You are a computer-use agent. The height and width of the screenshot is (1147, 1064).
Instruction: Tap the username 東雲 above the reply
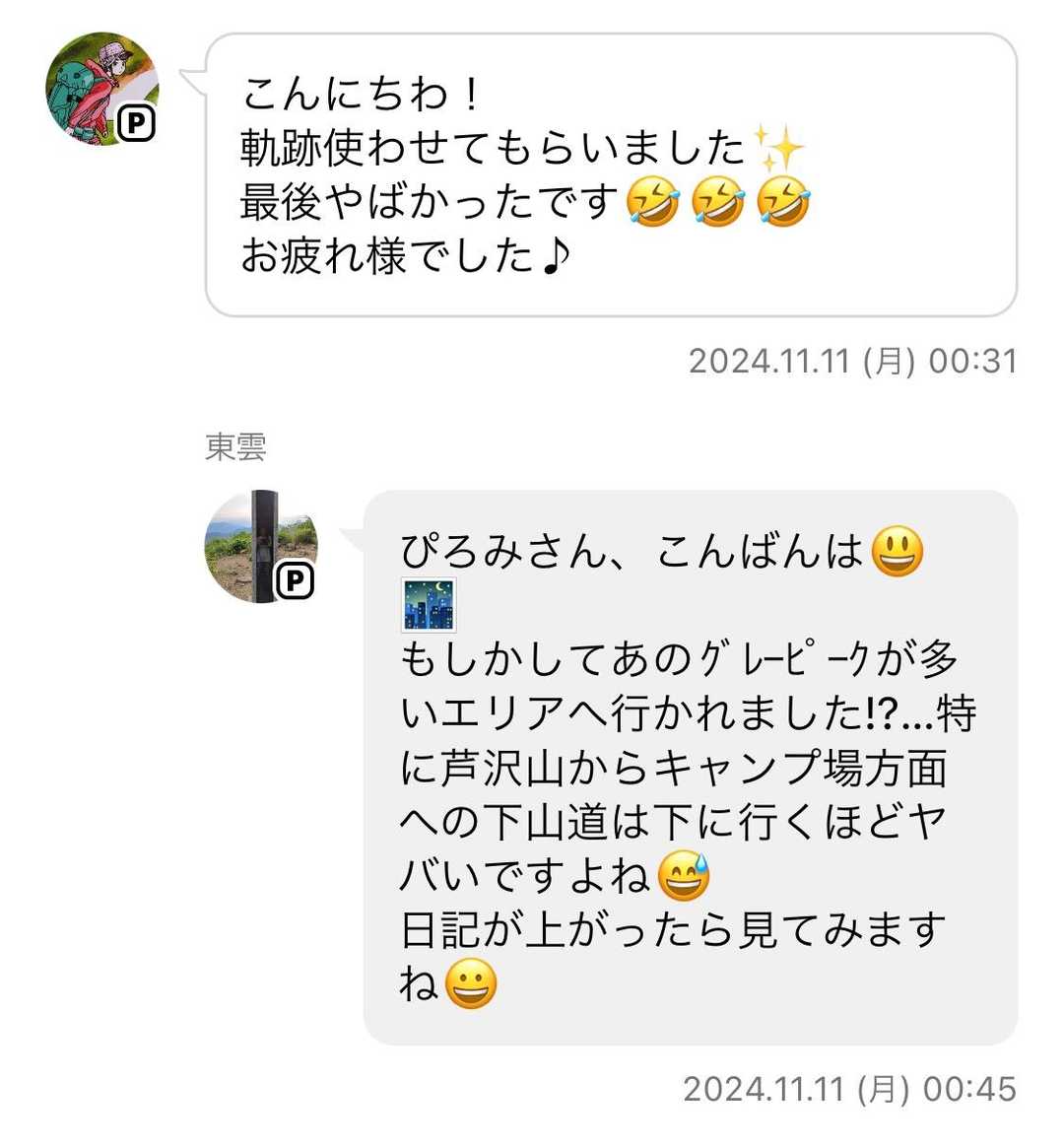click(235, 446)
